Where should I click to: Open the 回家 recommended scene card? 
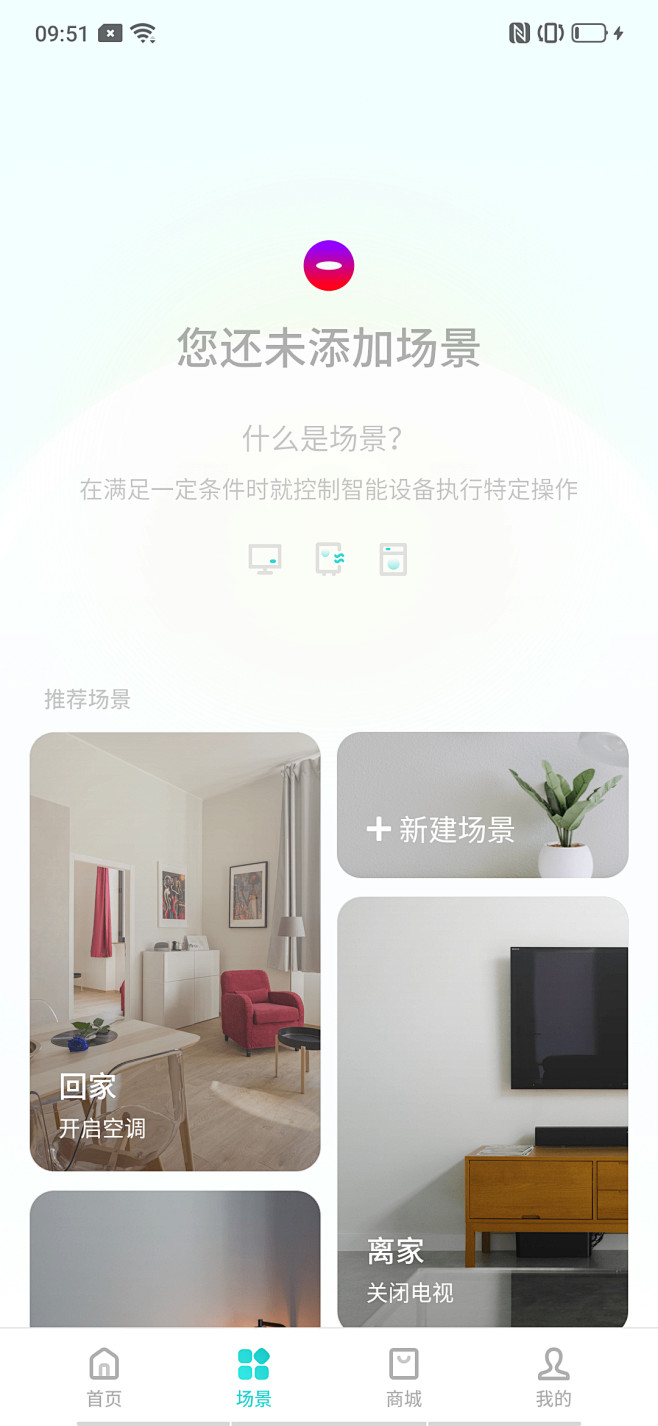tap(175, 950)
